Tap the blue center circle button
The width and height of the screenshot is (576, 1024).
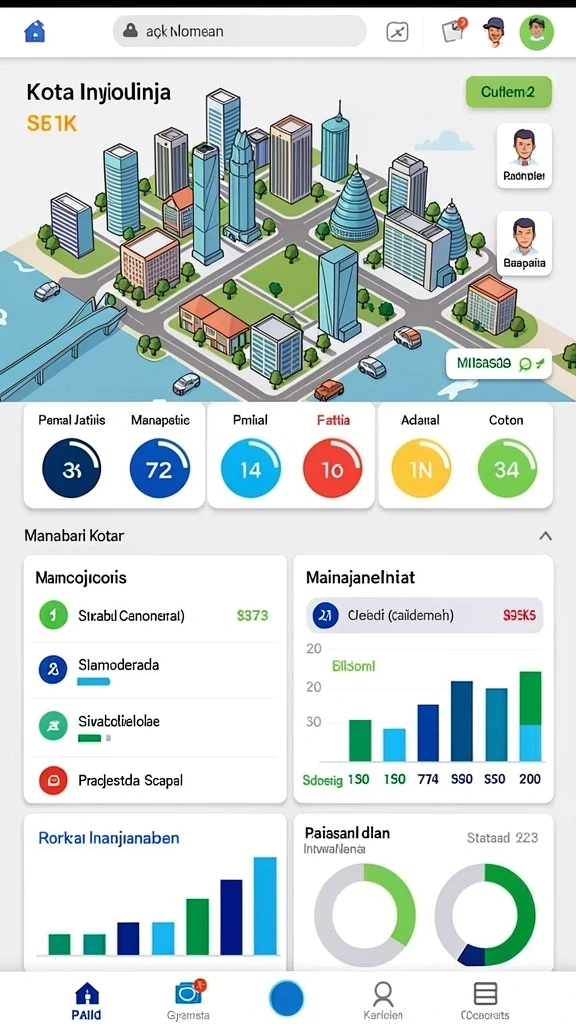[x=287, y=998]
